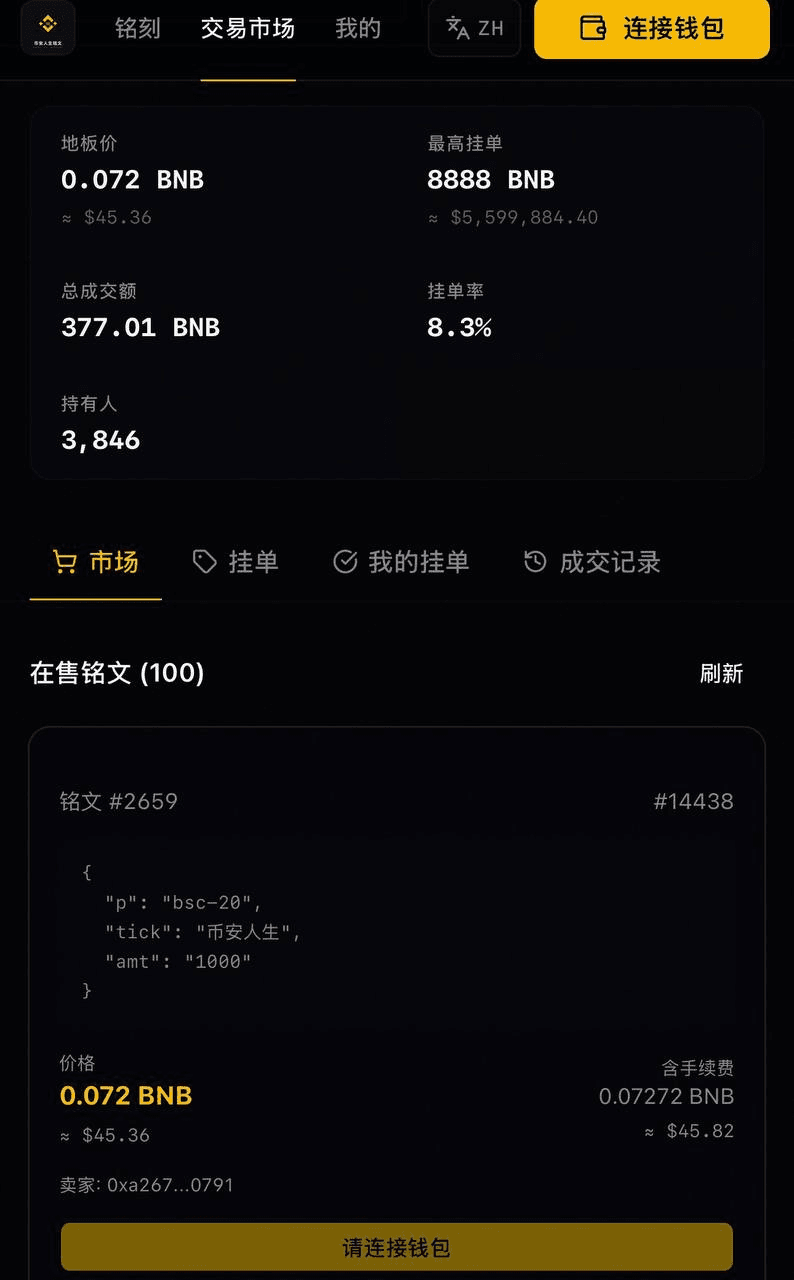Viewport: 794px width, 1280px height.
Task: Click the 连接钱包 button
Action: tap(651, 29)
